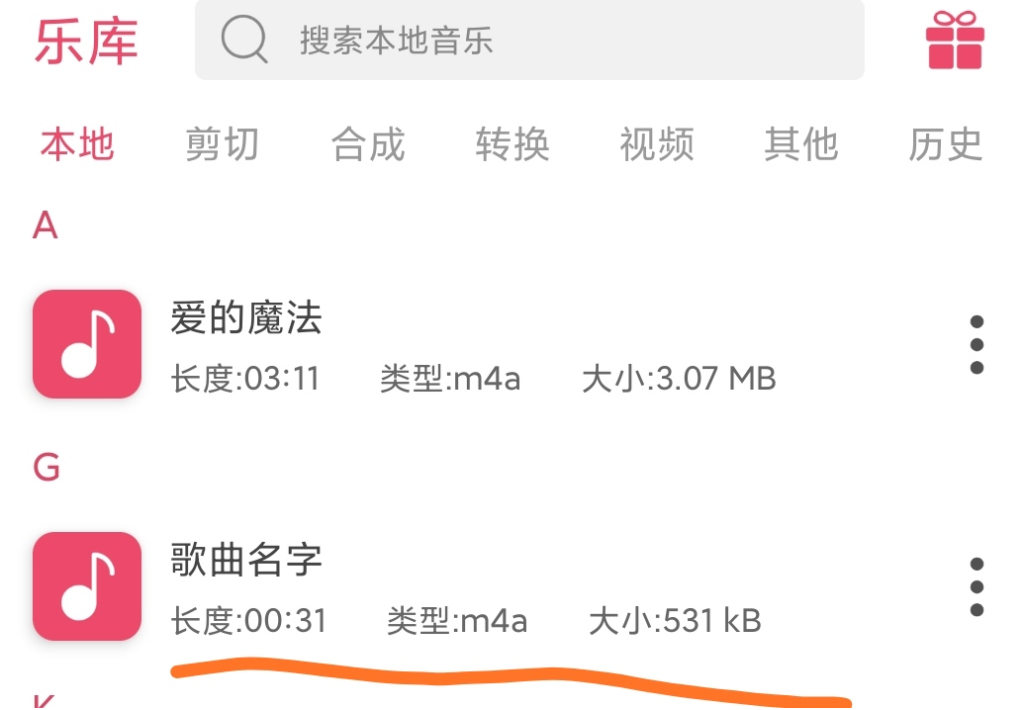View the 历史 tab
The image size is (1024, 710).
coord(945,145)
